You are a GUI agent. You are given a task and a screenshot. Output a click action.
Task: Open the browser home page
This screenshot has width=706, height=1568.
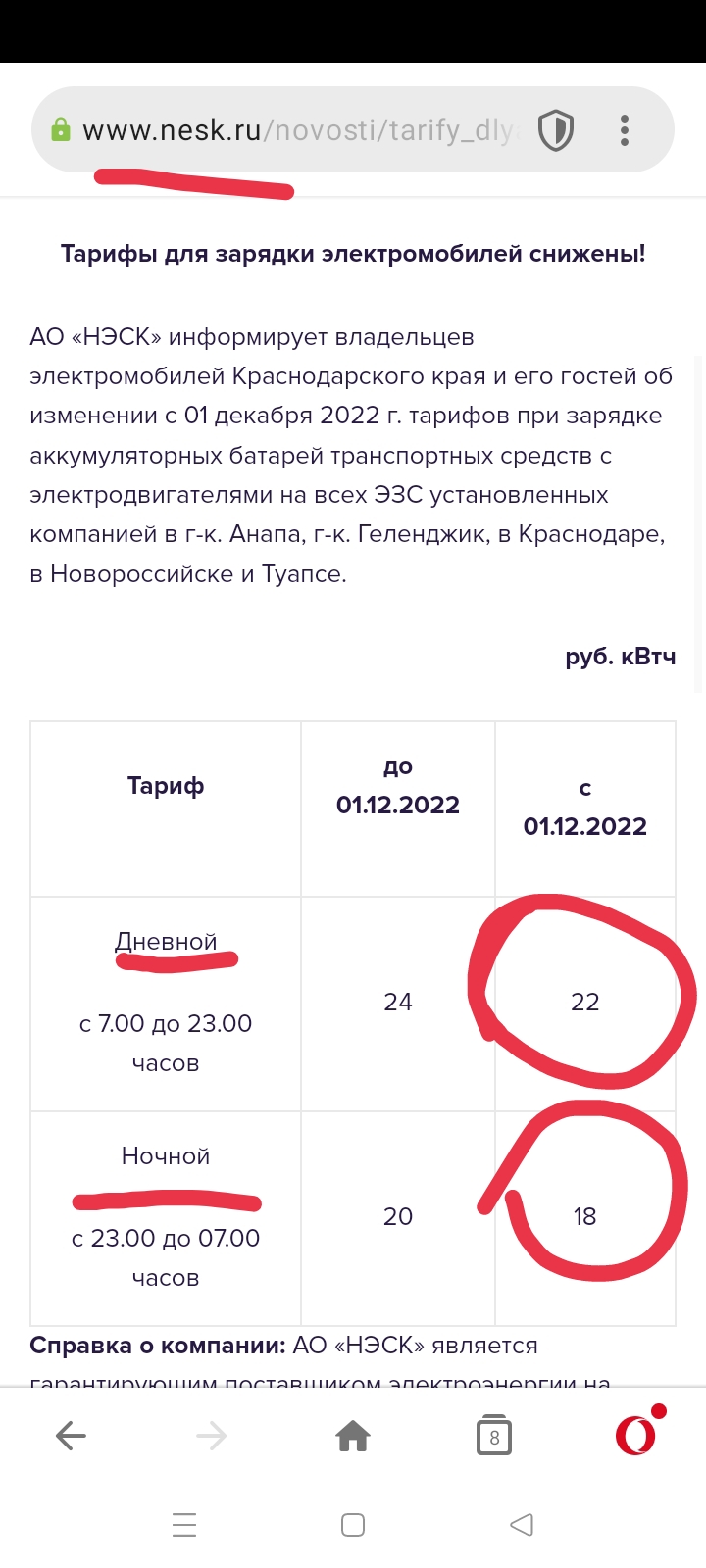(353, 1437)
